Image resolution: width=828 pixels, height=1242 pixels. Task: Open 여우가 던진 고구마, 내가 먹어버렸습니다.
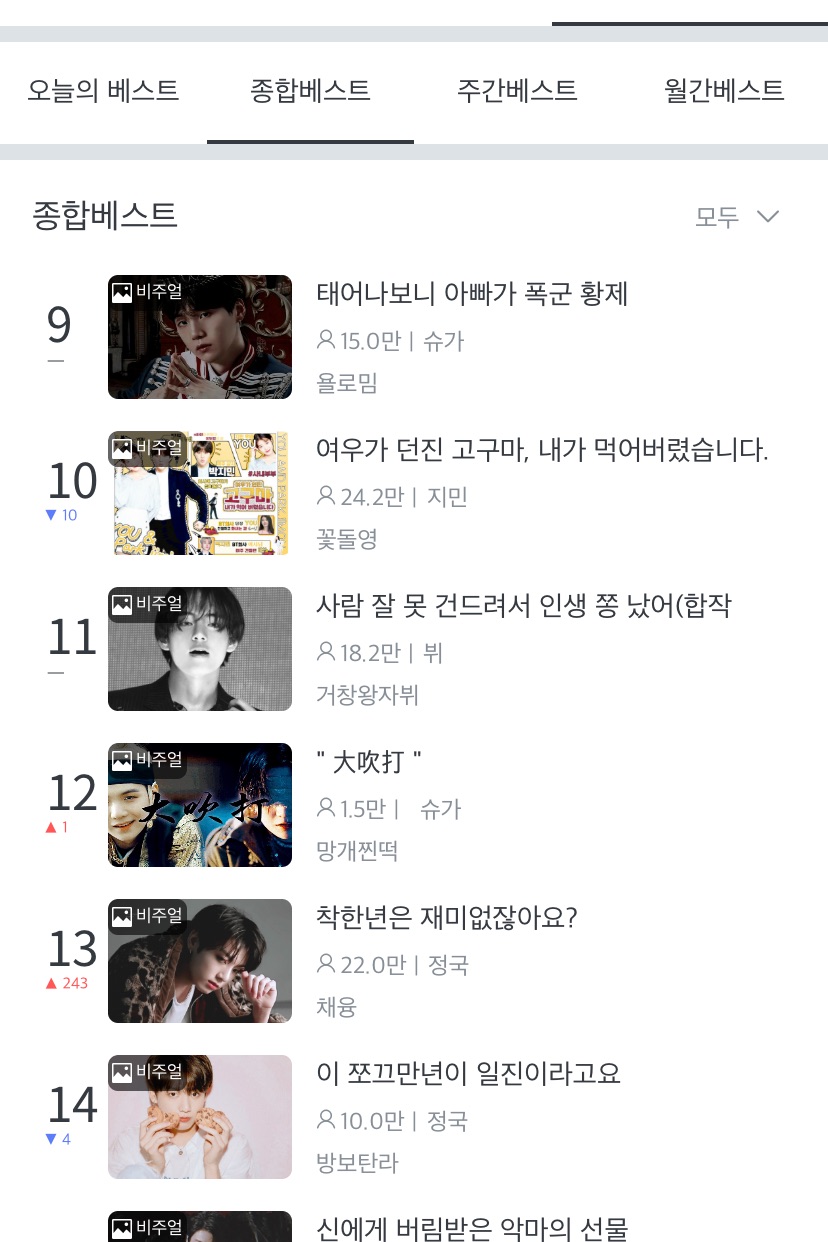[542, 450]
